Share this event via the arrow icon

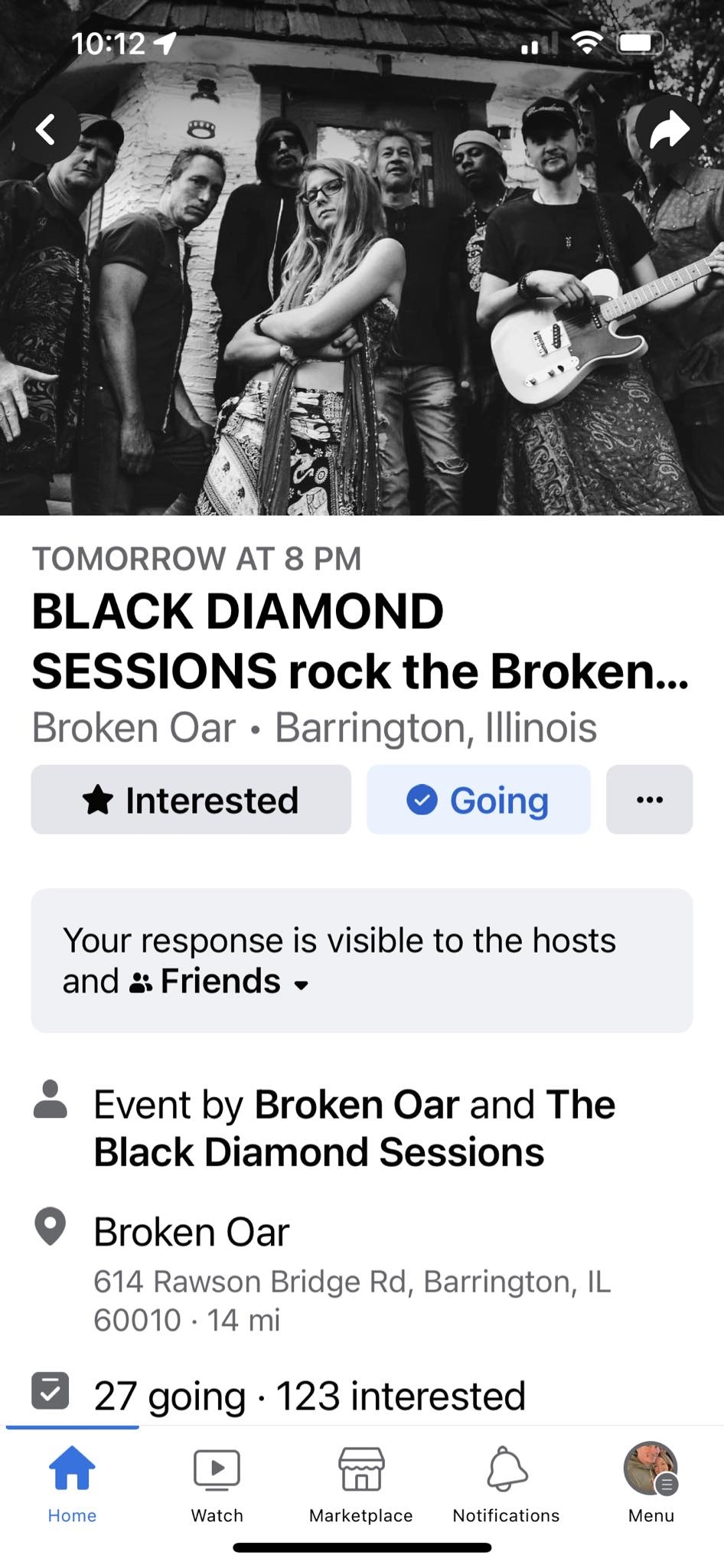point(669,129)
